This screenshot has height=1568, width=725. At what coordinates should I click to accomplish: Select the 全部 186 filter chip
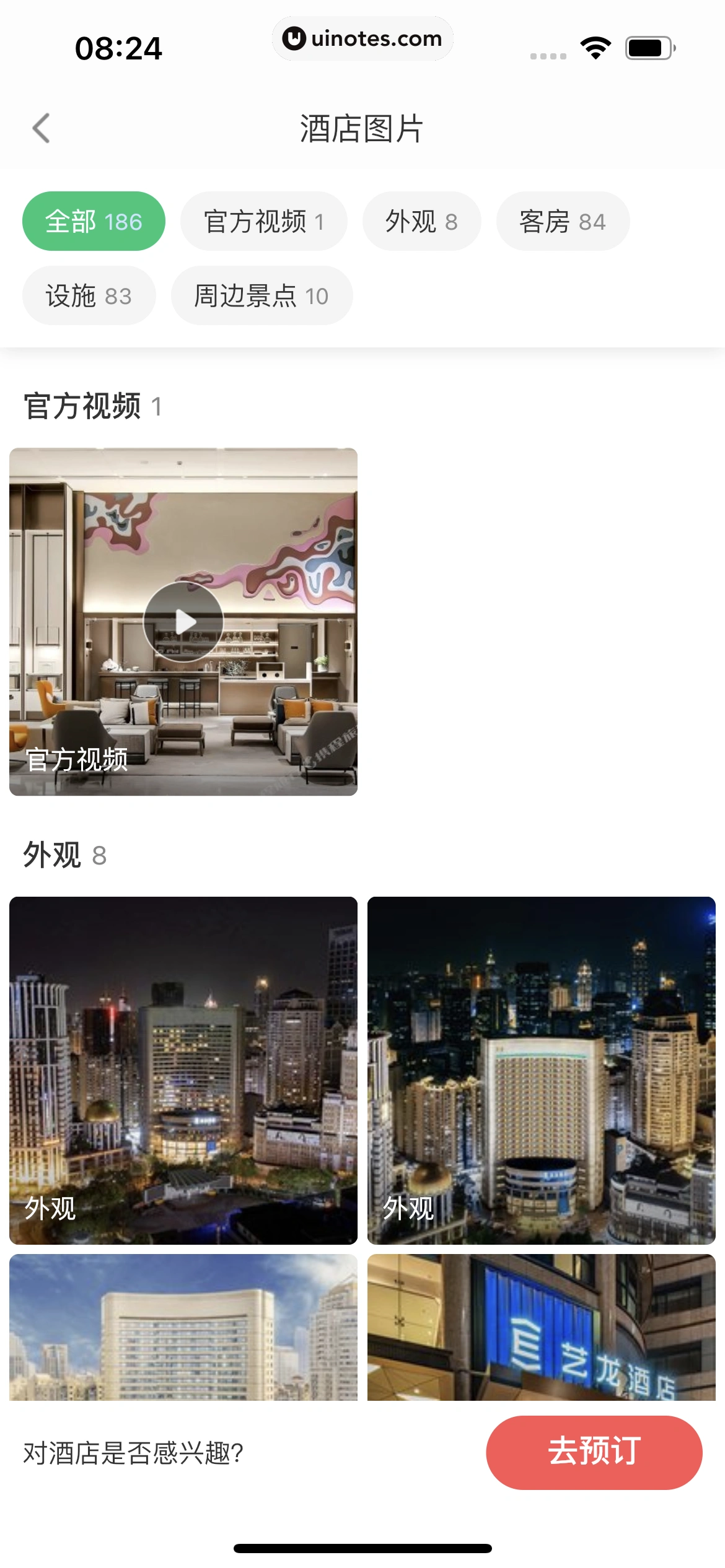coord(94,221)
